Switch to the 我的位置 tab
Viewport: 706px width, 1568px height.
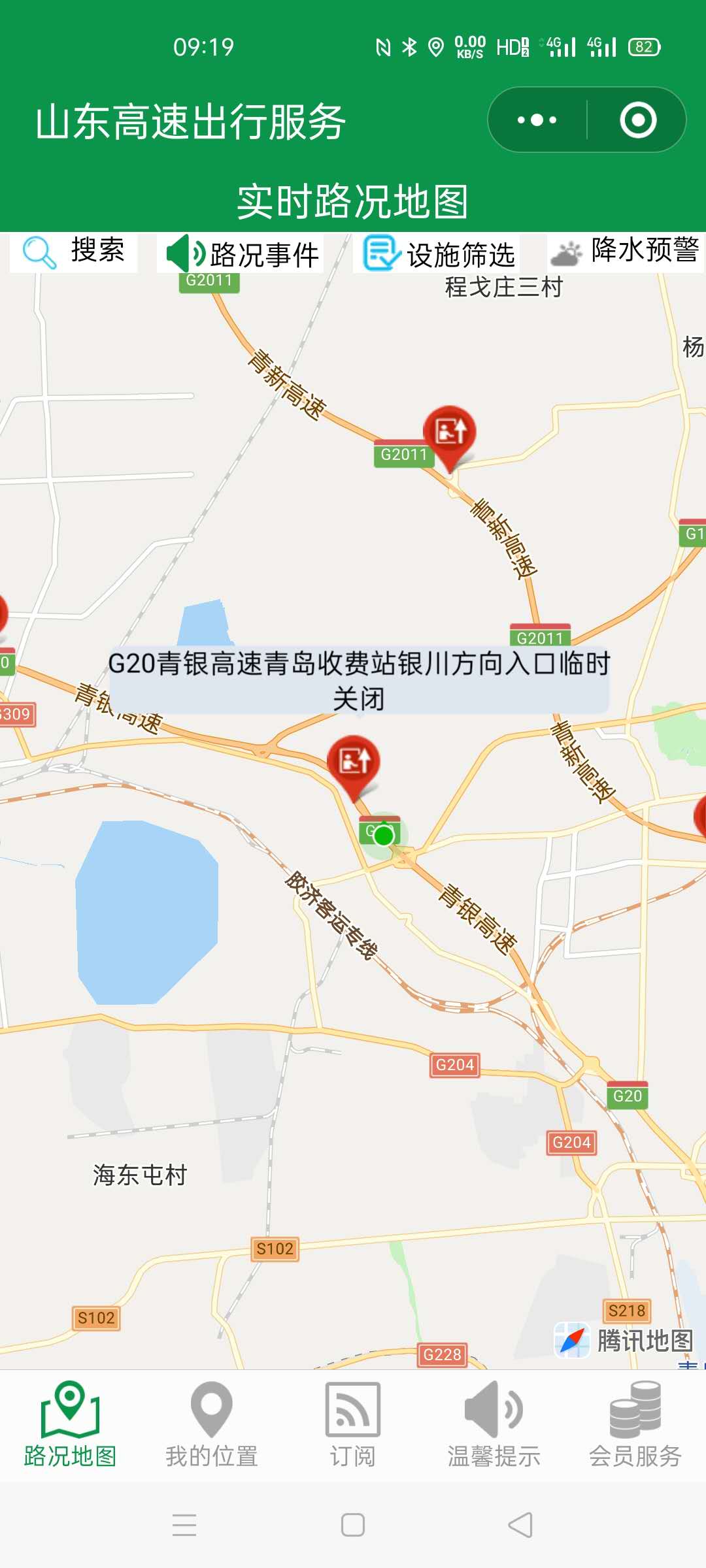[211, 1426]
